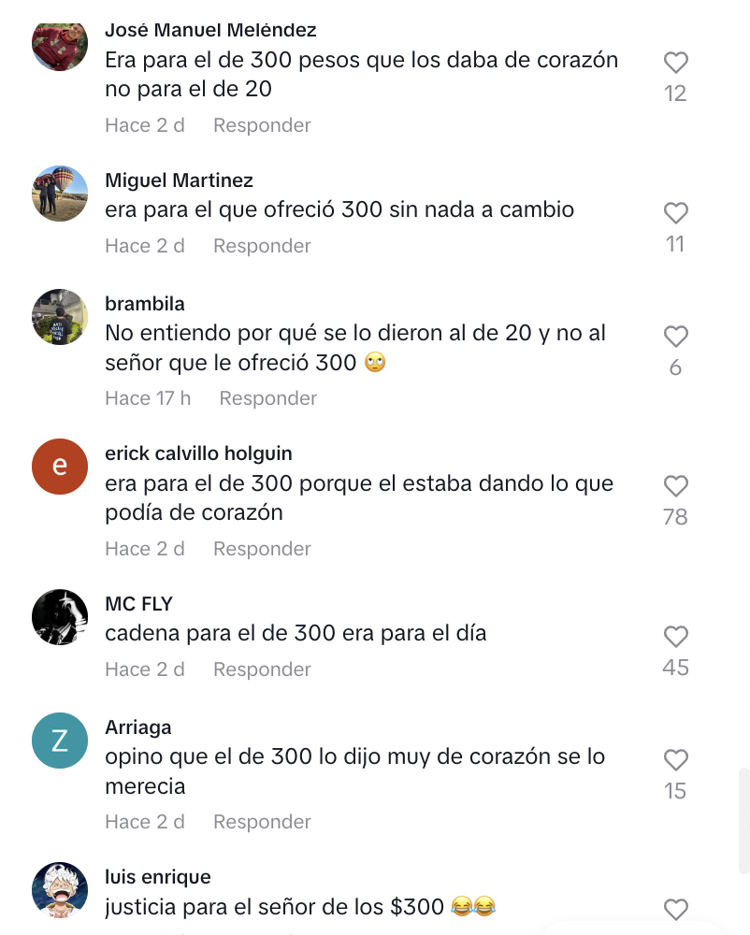Like Miguel Martinez's comment
The width and height of the screenshot is (750, 935).
[676, 213]
